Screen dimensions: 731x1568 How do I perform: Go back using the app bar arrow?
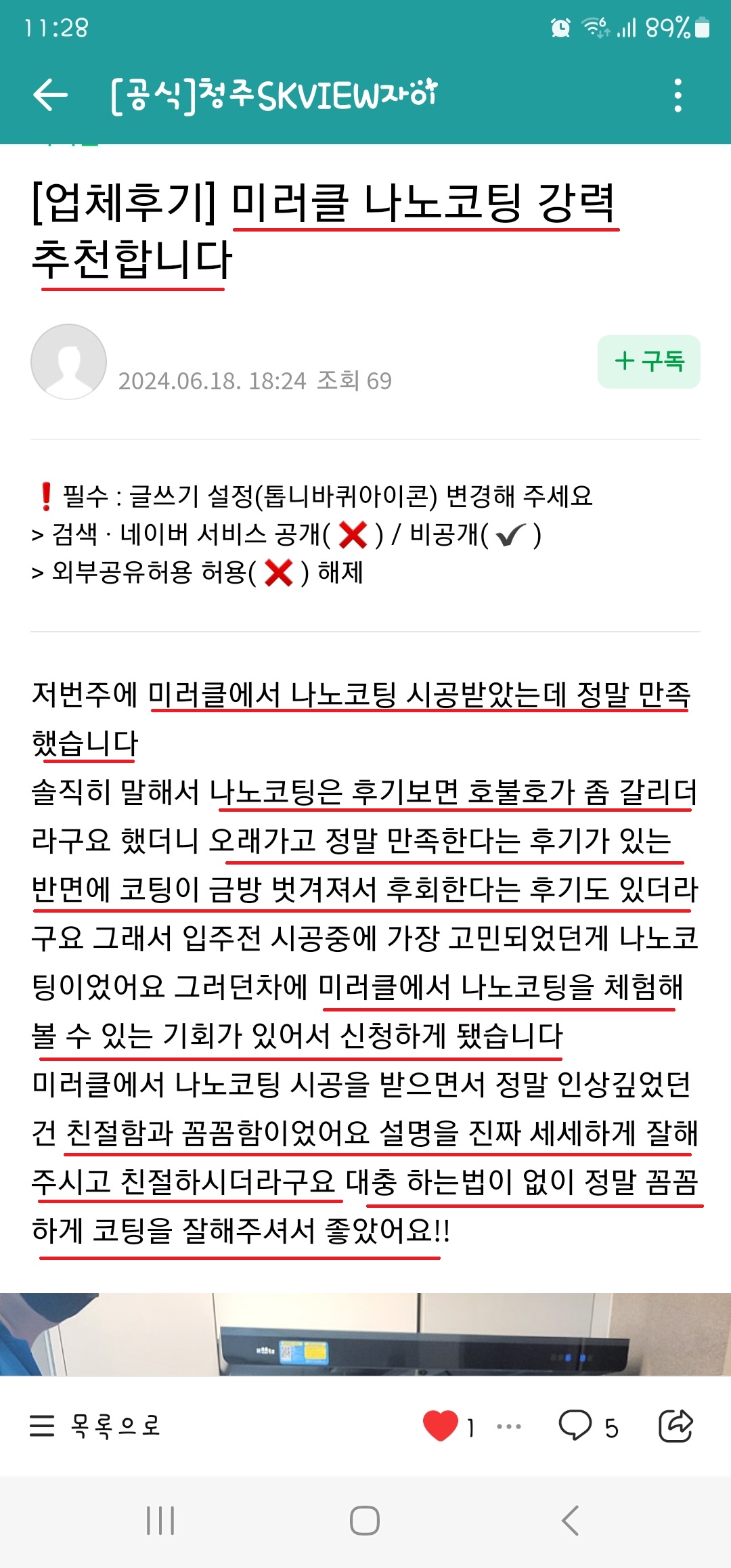click(51, 95)
